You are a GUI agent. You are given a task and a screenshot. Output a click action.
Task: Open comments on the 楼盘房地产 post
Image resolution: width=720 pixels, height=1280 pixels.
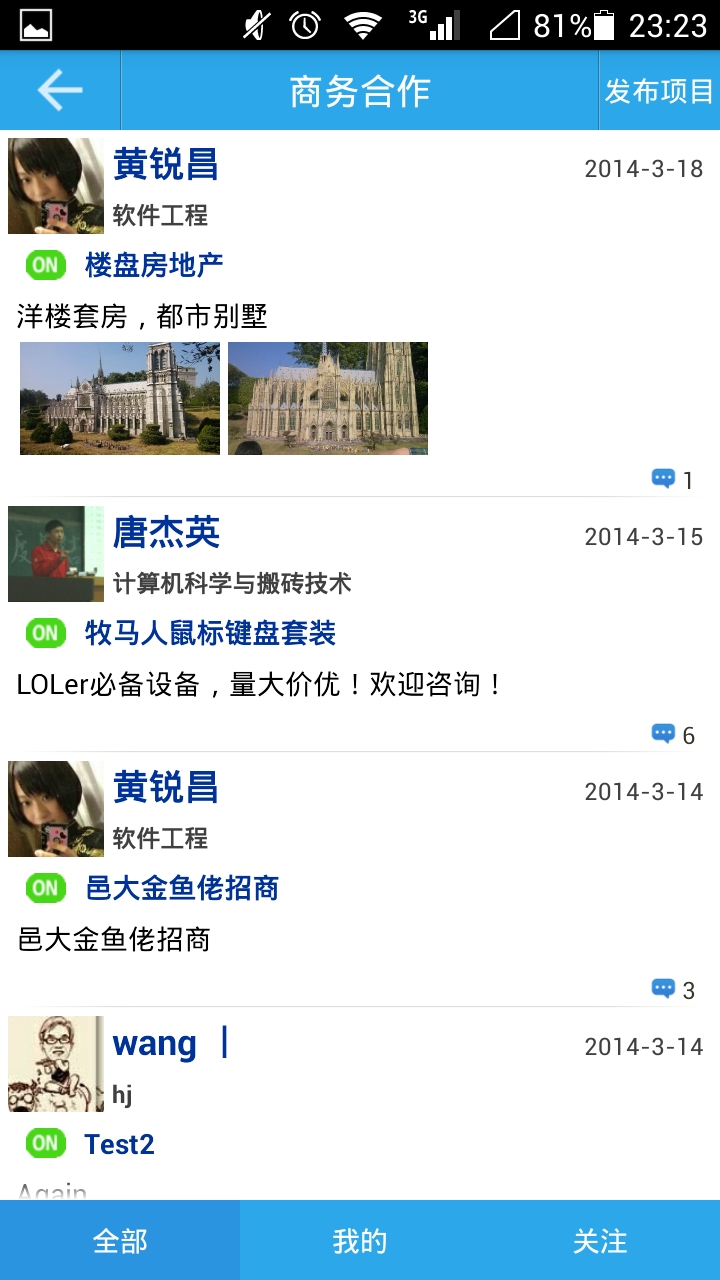(x=672, y=480)
